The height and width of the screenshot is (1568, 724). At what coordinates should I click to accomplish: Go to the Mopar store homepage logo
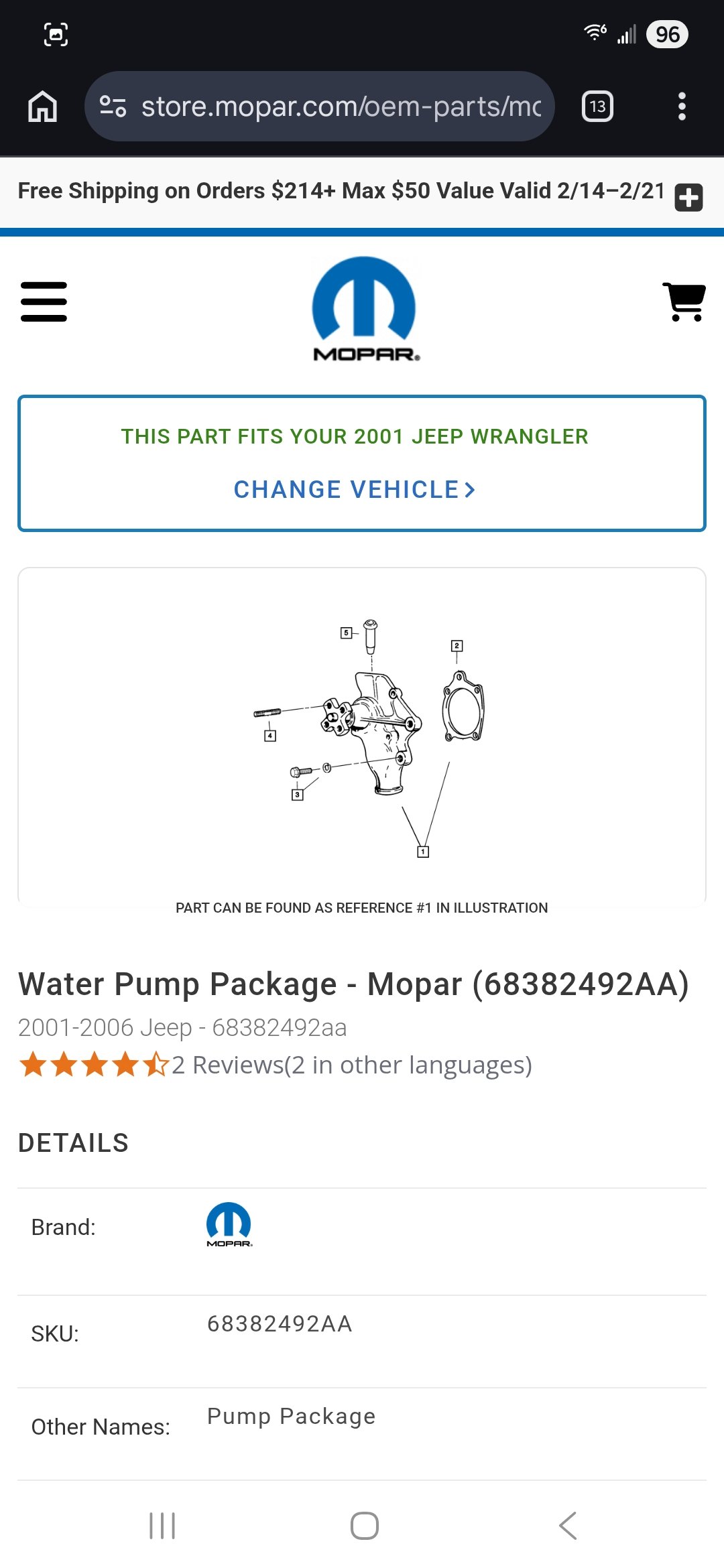[365, 309]
